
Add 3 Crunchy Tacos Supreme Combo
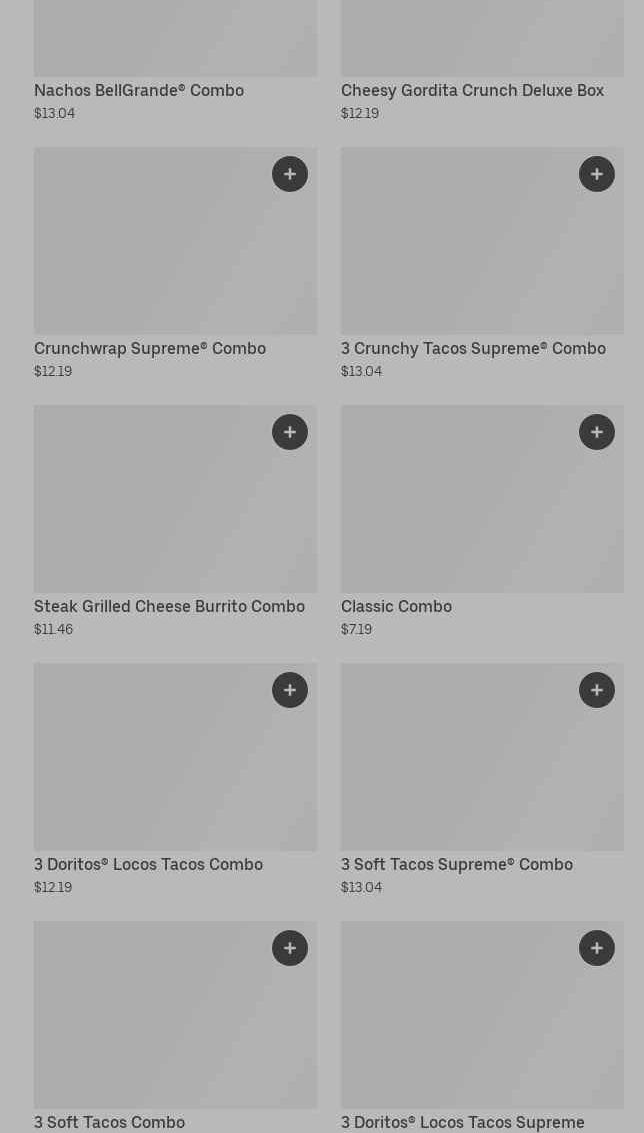[597, 174]
